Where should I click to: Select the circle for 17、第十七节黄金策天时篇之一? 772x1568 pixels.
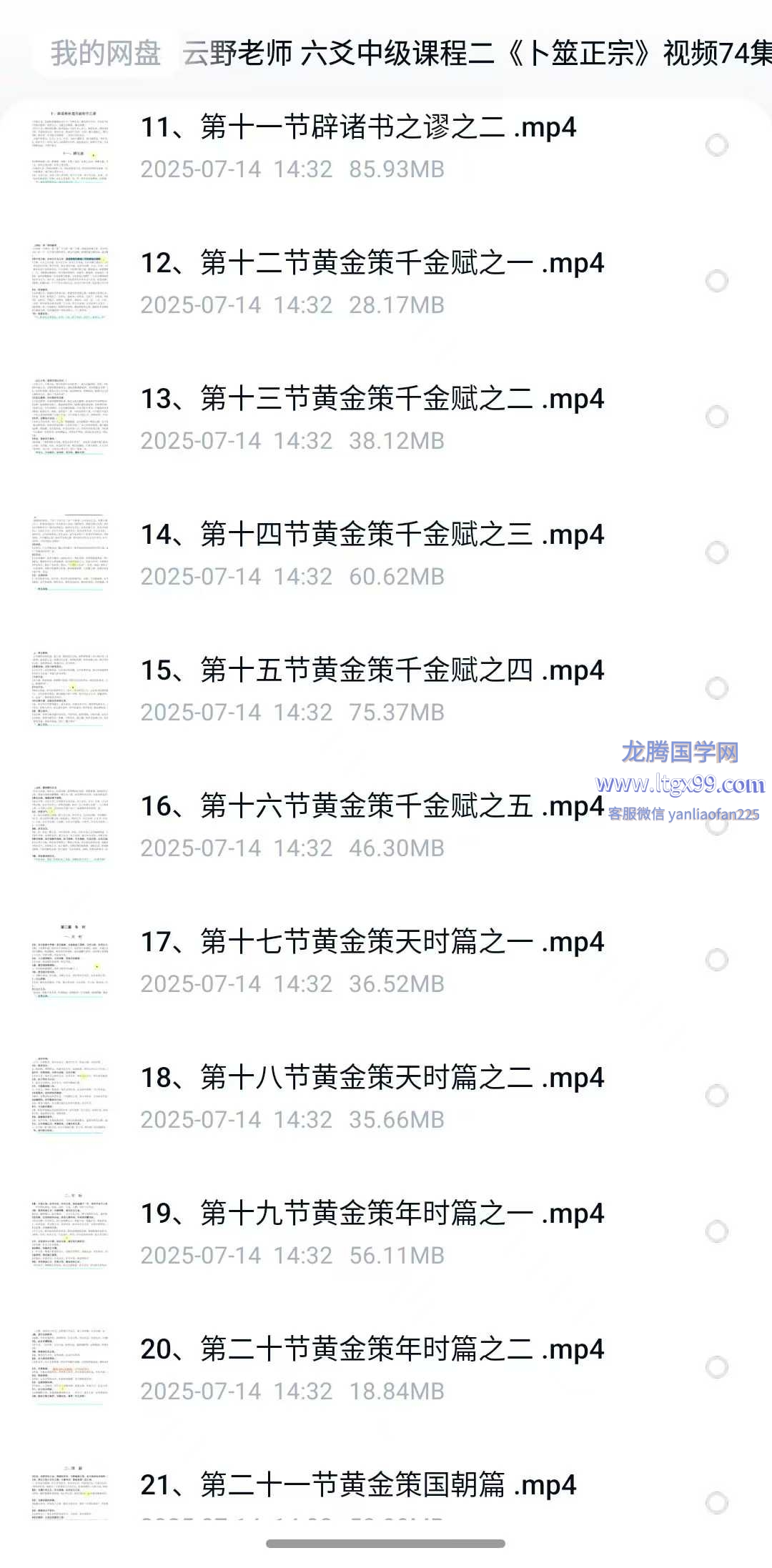[x=716, y=960]
